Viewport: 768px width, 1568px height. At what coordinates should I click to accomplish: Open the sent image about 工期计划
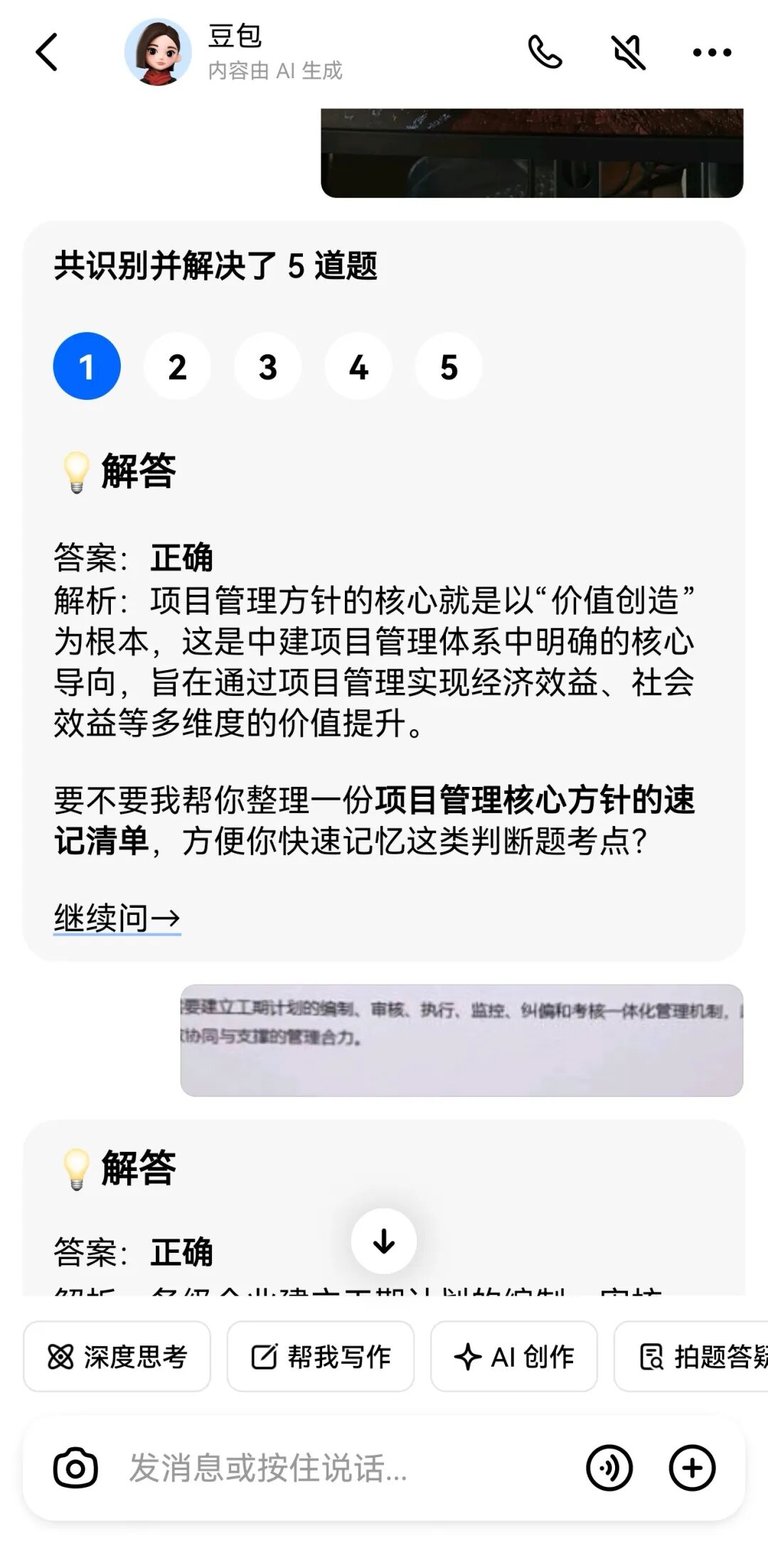click(x=461, y=1040)
